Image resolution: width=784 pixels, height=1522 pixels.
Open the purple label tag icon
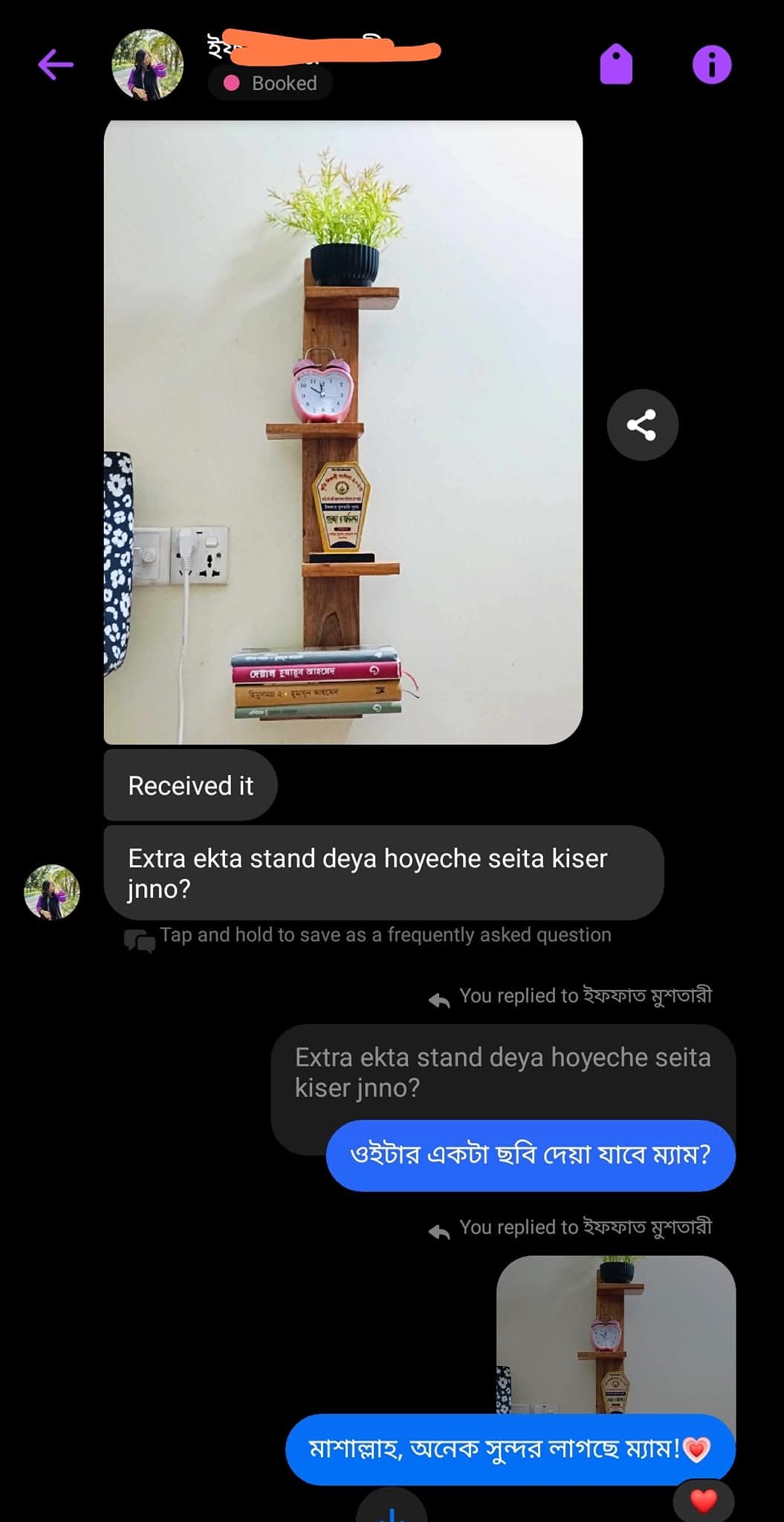tap(616, 65)
